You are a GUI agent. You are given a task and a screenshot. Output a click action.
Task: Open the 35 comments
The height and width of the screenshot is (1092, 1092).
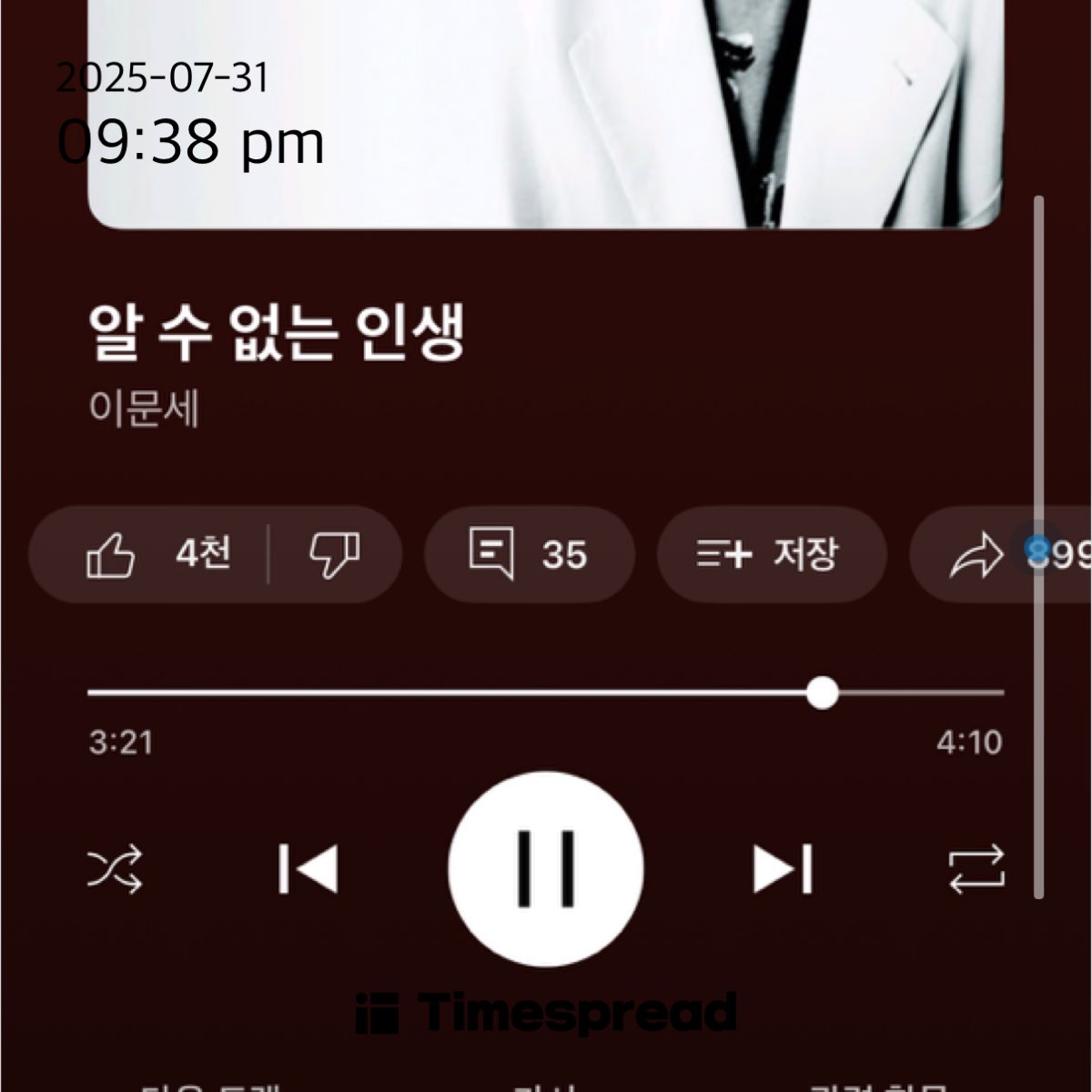coord(529,554)
